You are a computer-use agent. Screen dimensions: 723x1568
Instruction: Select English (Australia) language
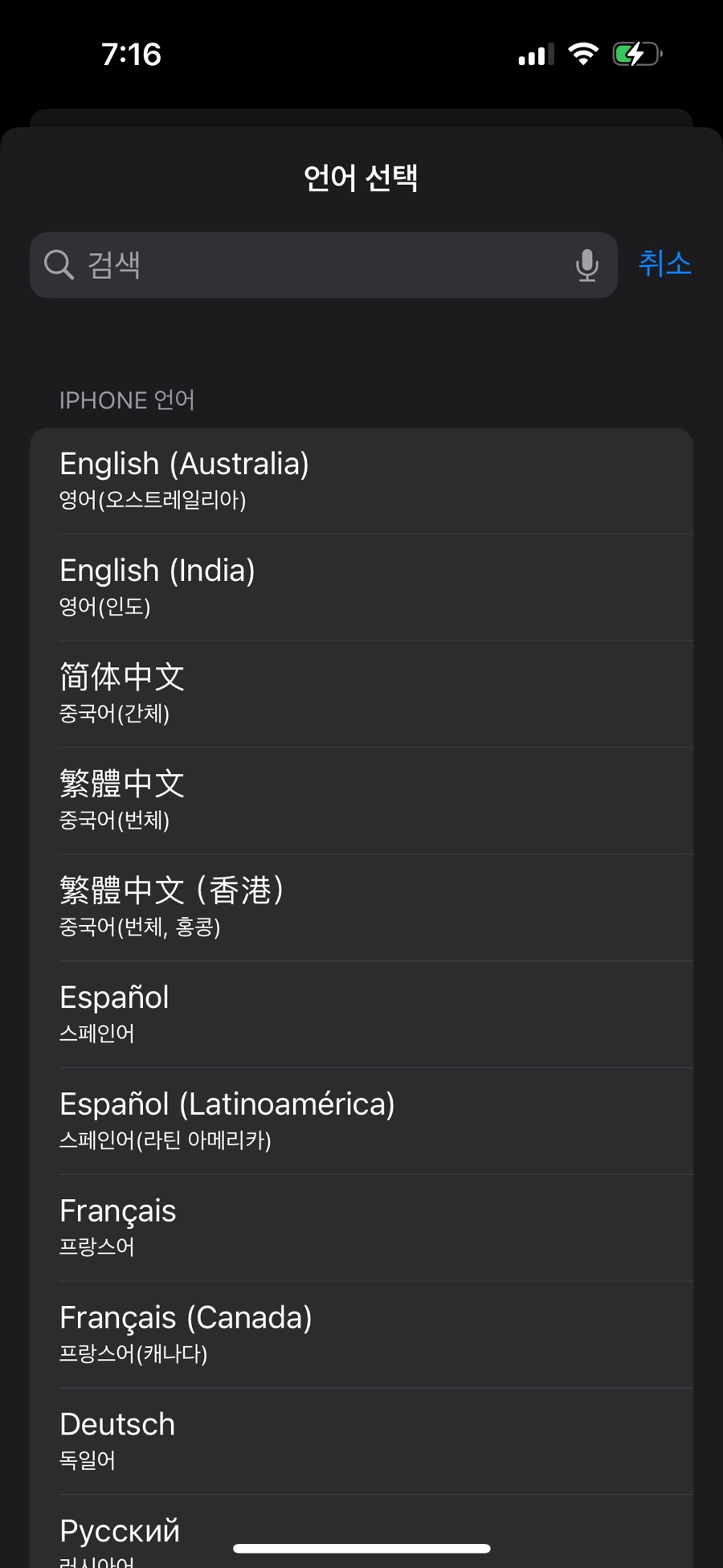click(361, 481)
